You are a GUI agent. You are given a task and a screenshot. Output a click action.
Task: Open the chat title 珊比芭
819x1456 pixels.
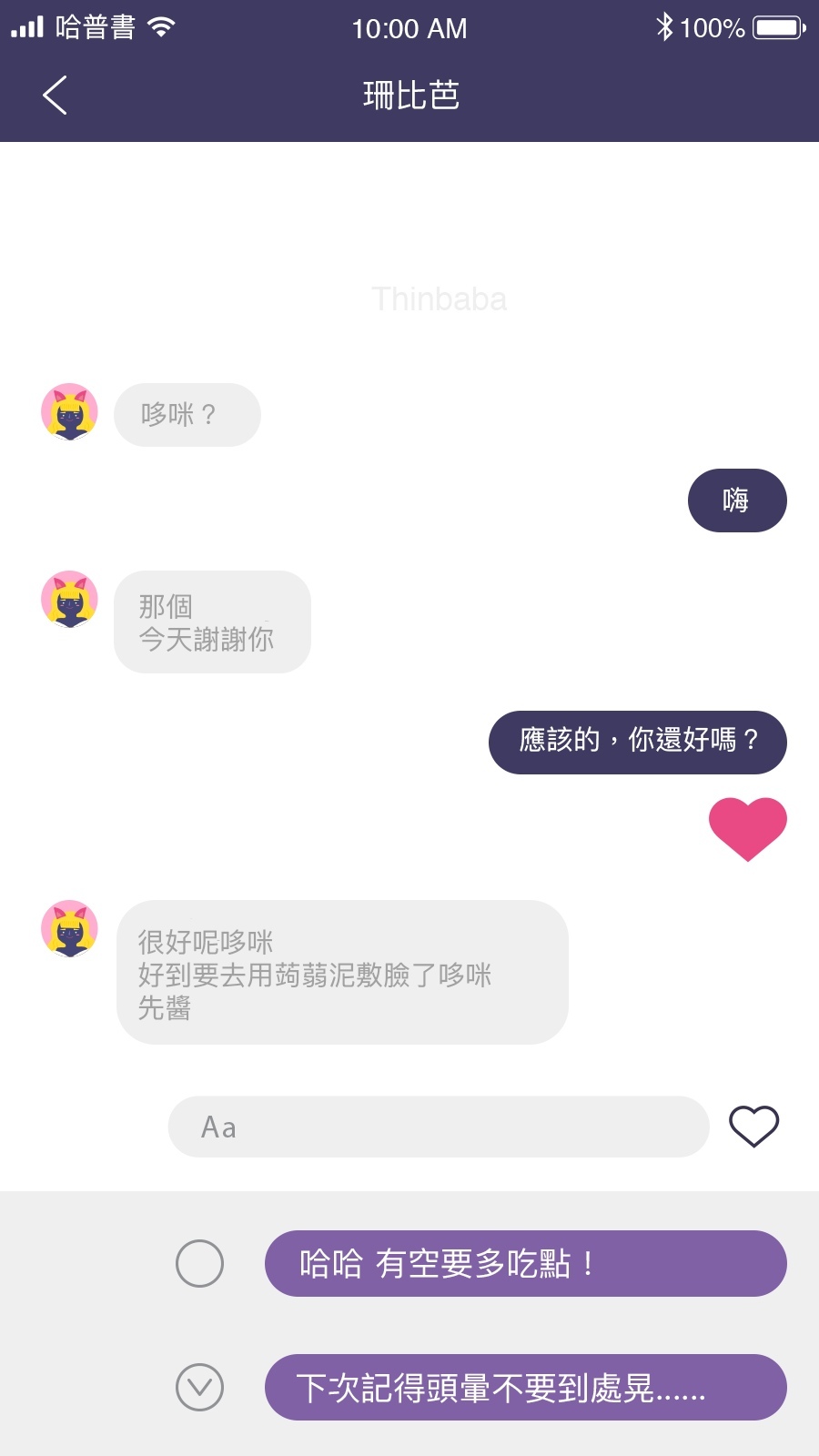(409, 95)
